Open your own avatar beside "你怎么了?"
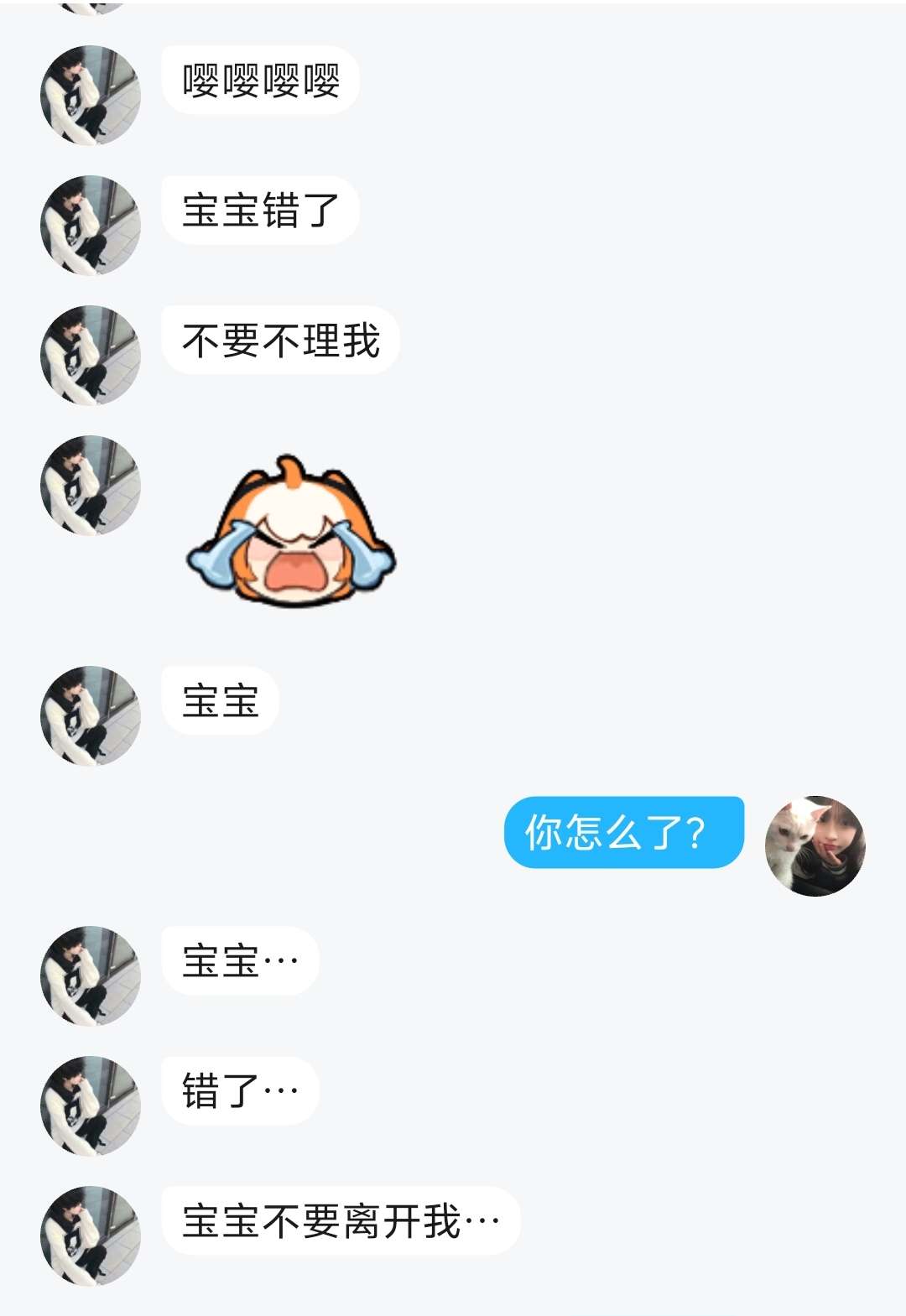Viewport: 906px width, 1316px height. (x=815, y=845)
